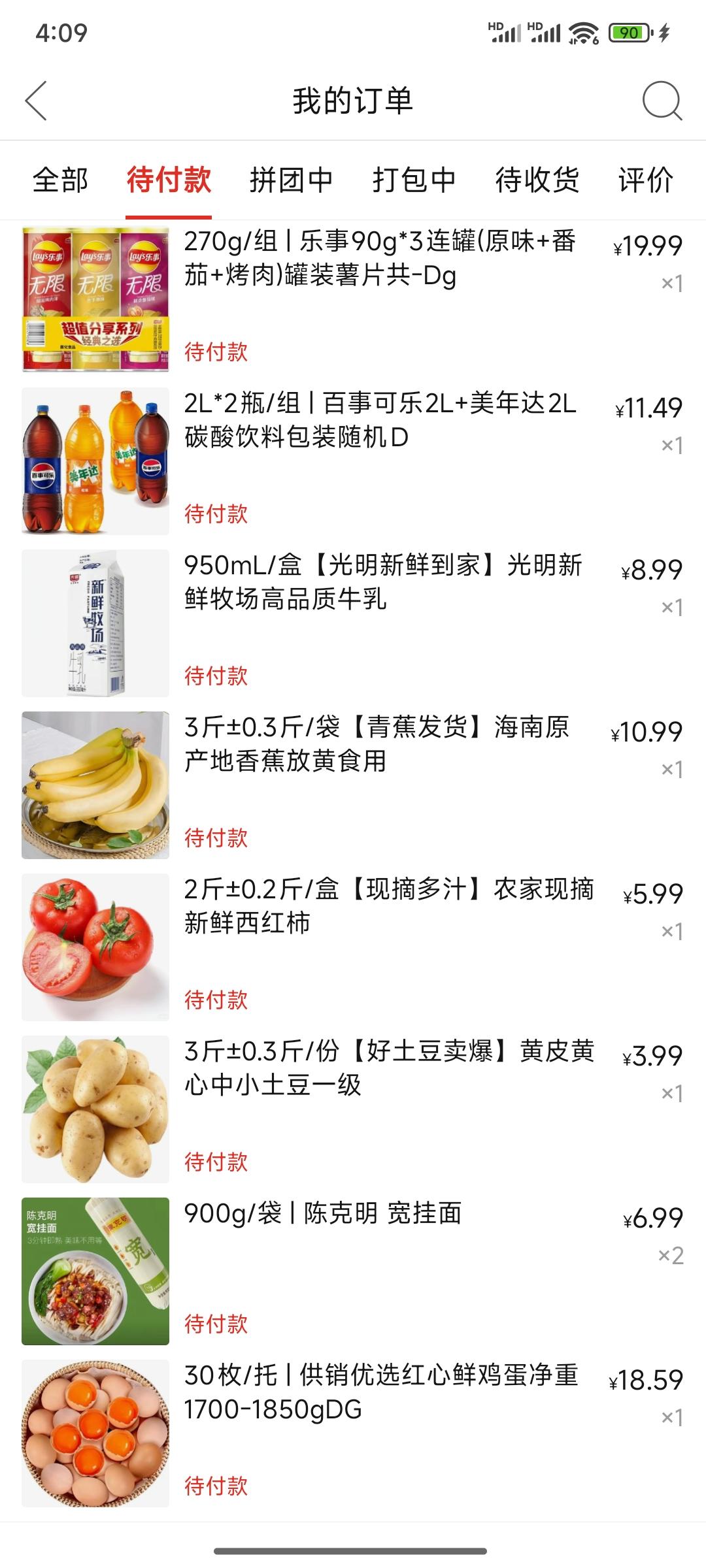
Task: Open the 海南香蕉 banana order
Action: tap(353, 785)
